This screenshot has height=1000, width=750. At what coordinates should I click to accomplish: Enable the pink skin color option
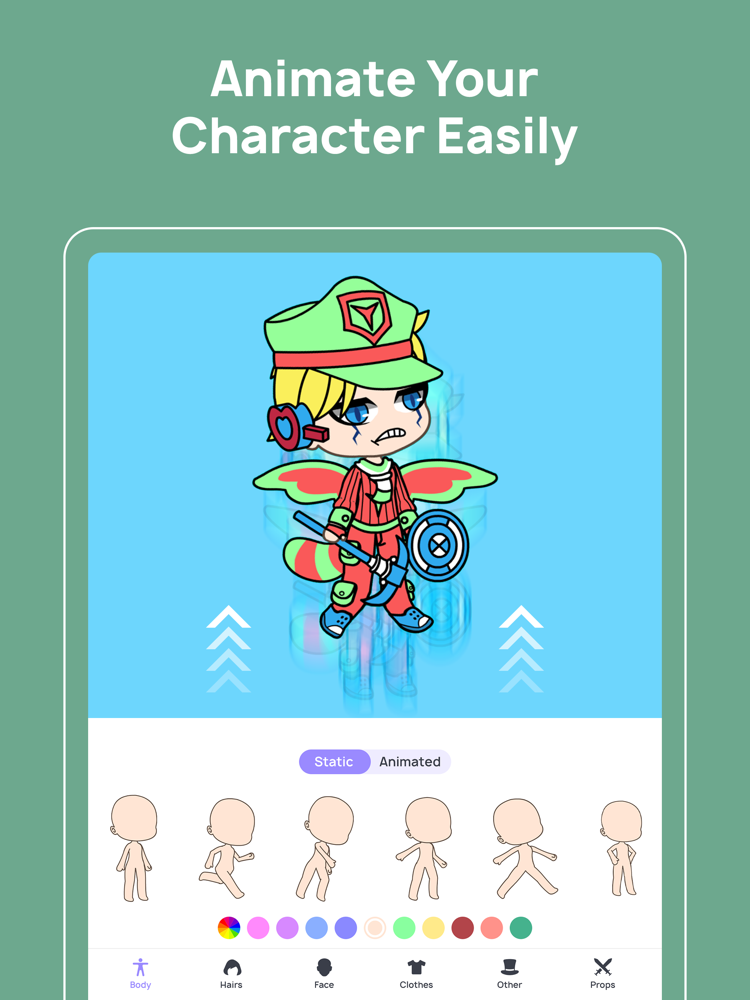click(257, 928)
